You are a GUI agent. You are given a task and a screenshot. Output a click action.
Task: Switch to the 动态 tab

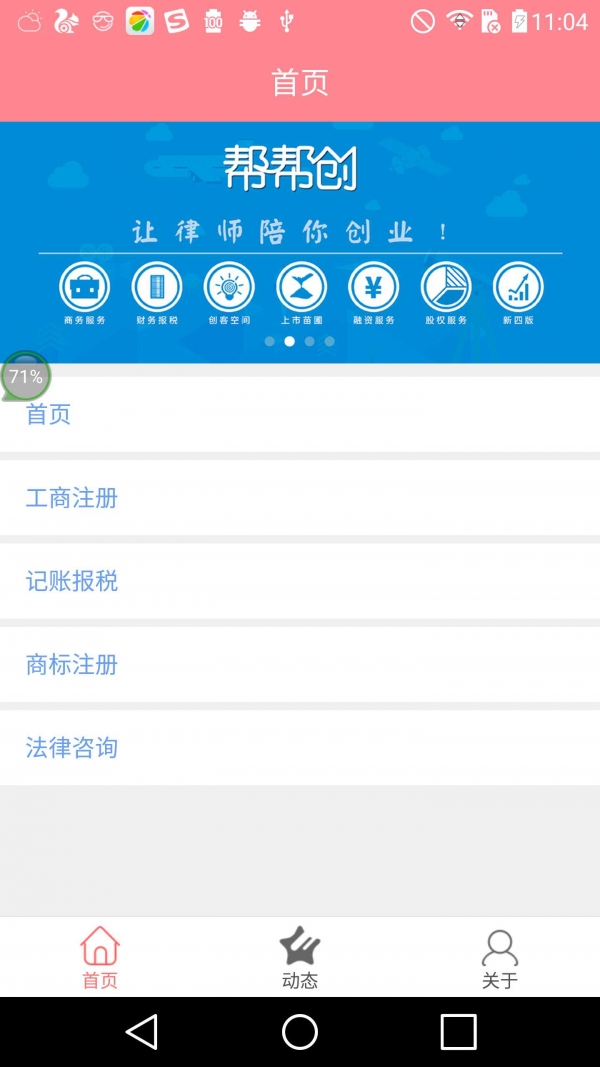point(300,957)
